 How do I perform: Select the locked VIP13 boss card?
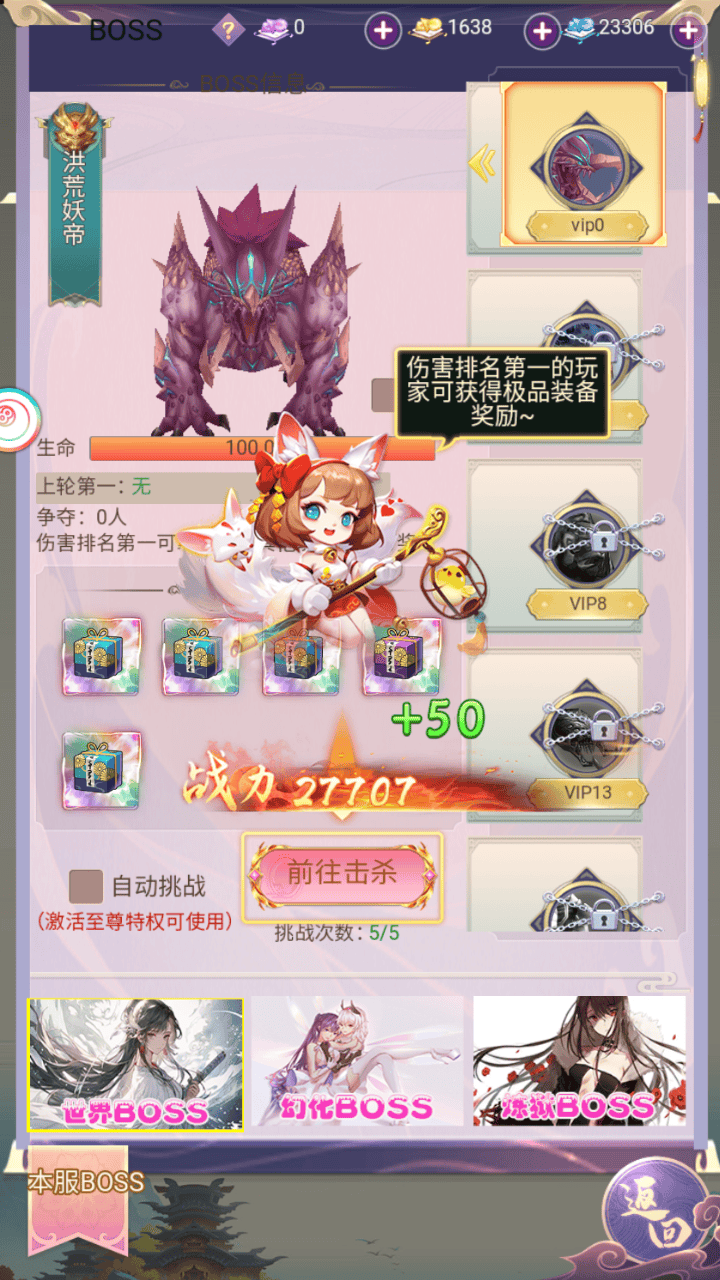pos(586,738)
